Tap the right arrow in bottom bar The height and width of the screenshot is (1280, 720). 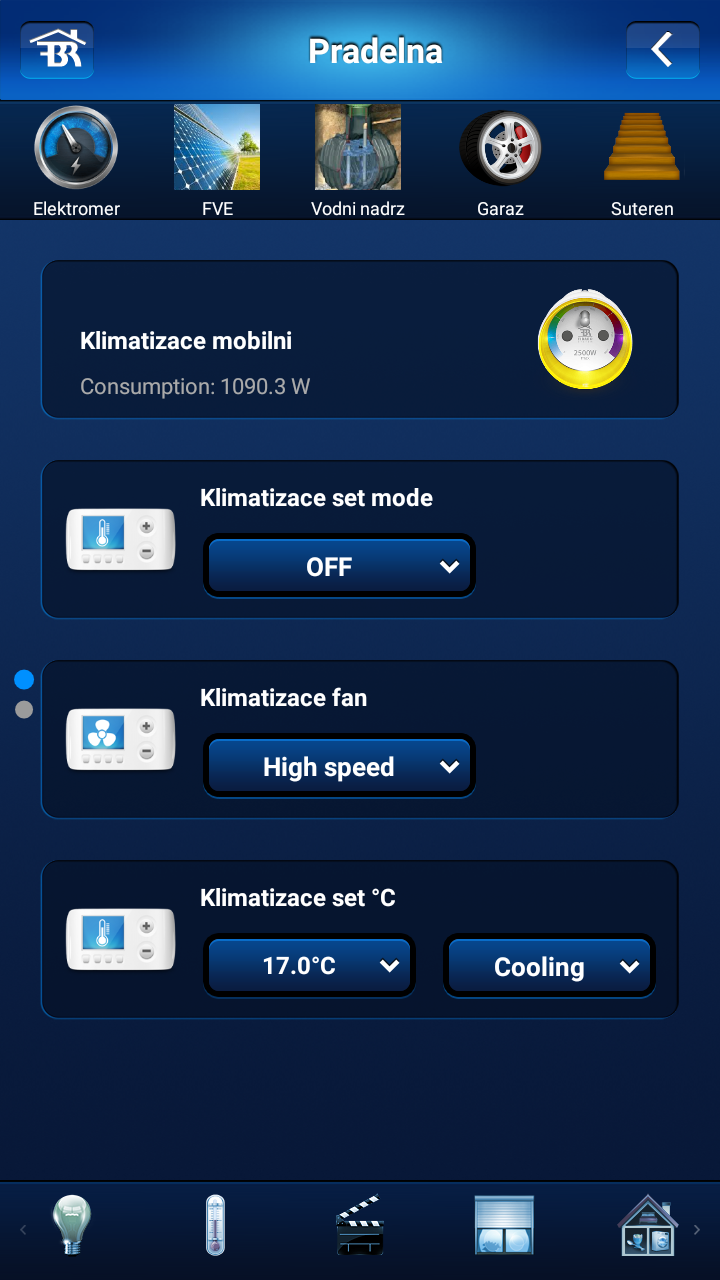697,1229
